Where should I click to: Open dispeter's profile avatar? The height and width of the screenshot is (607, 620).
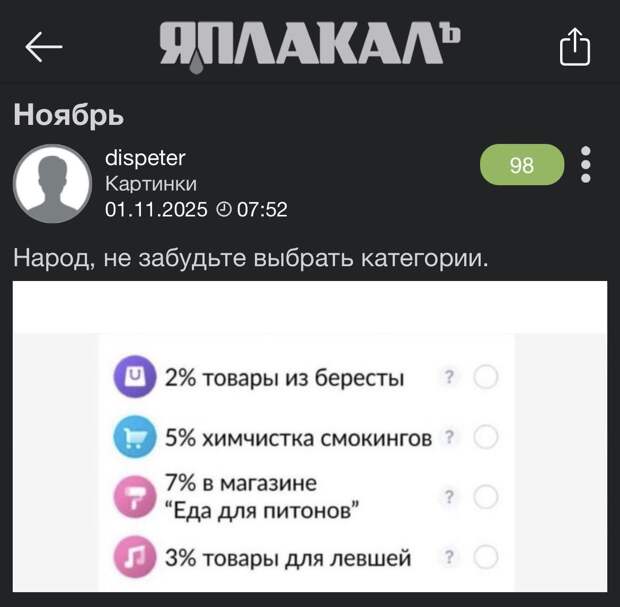pos(52,184)
